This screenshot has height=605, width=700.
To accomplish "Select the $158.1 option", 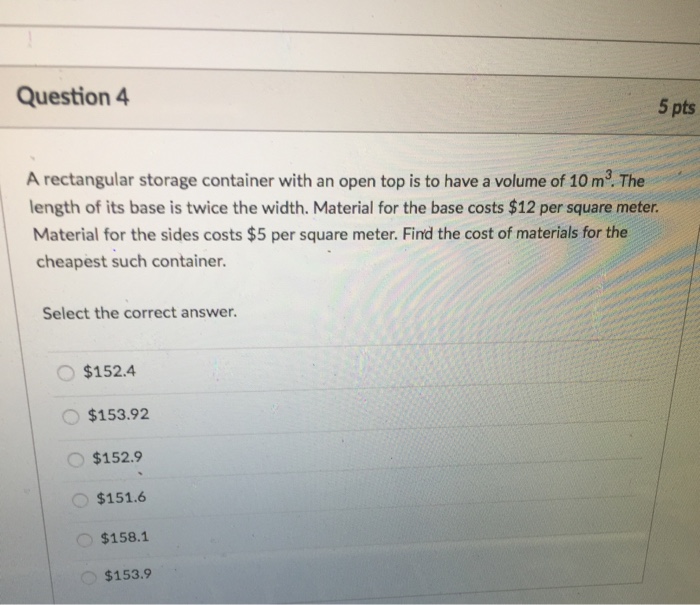I will coord(85,537).
